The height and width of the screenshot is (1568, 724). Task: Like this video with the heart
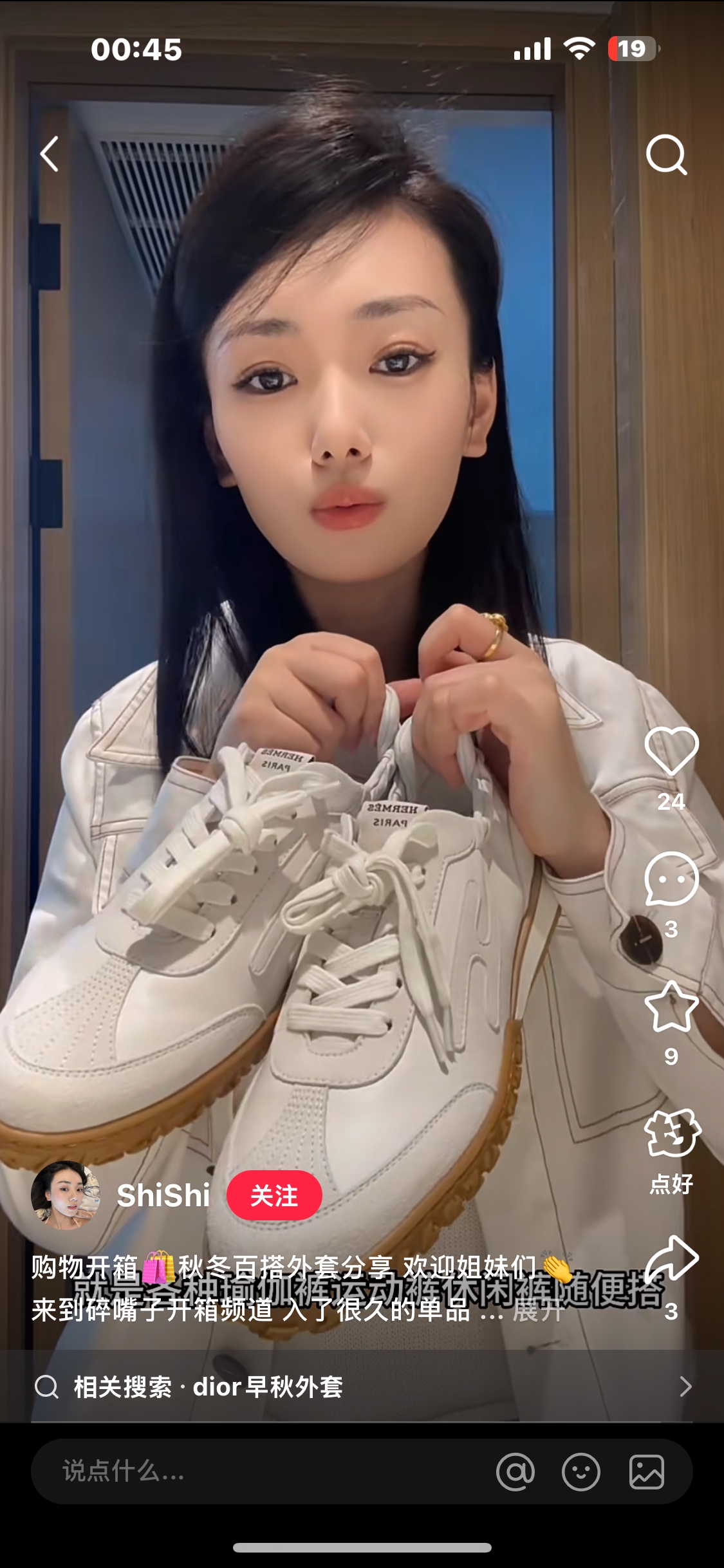coord(671,751)
